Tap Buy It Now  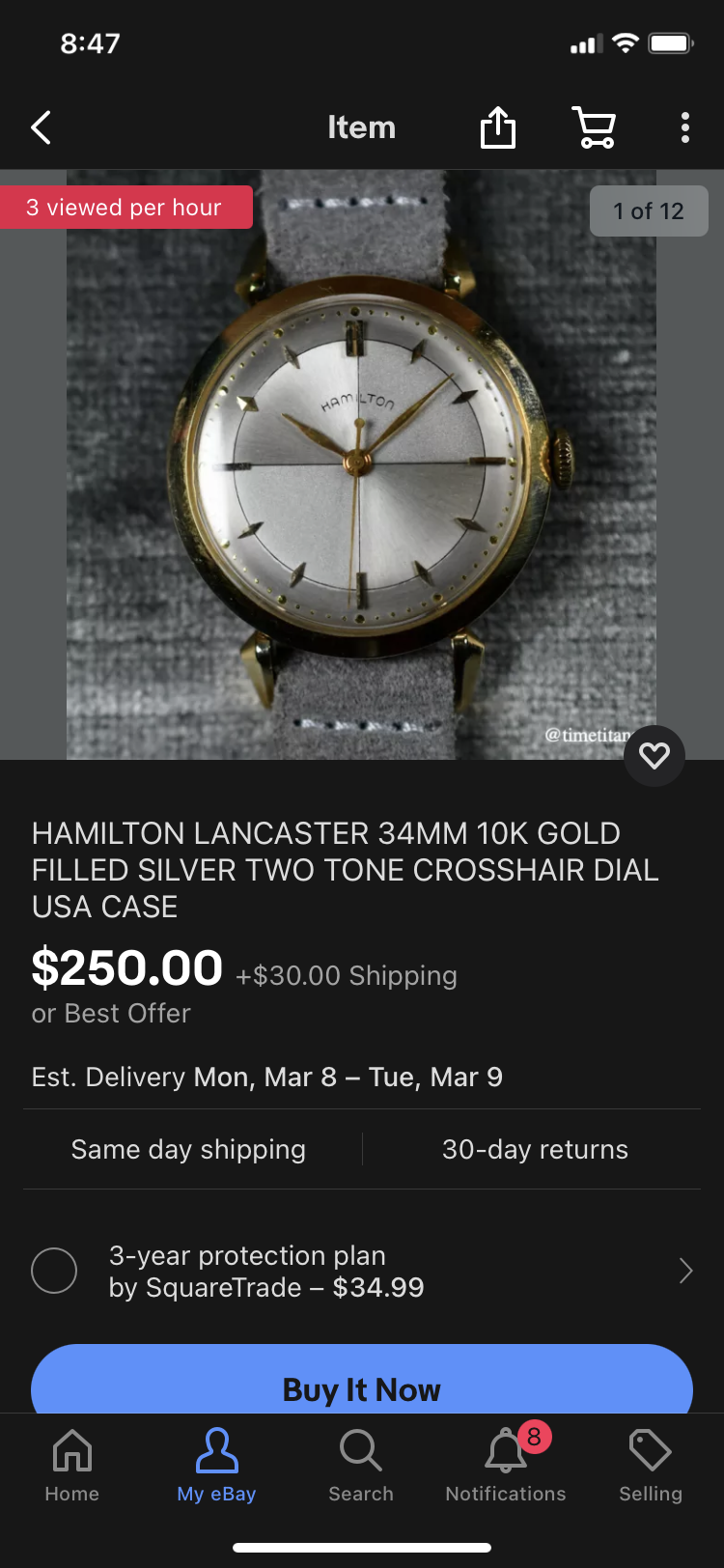361,1386
